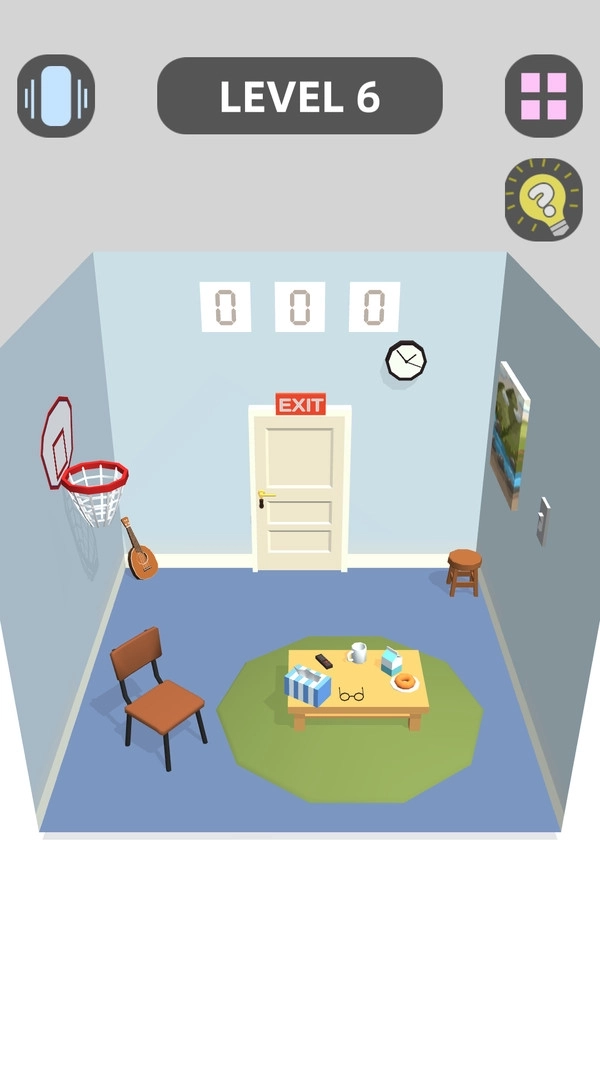The width and height of the screenshot is (600, 1066).
Task: Tap the middle code digit panel
Action: 299,307
